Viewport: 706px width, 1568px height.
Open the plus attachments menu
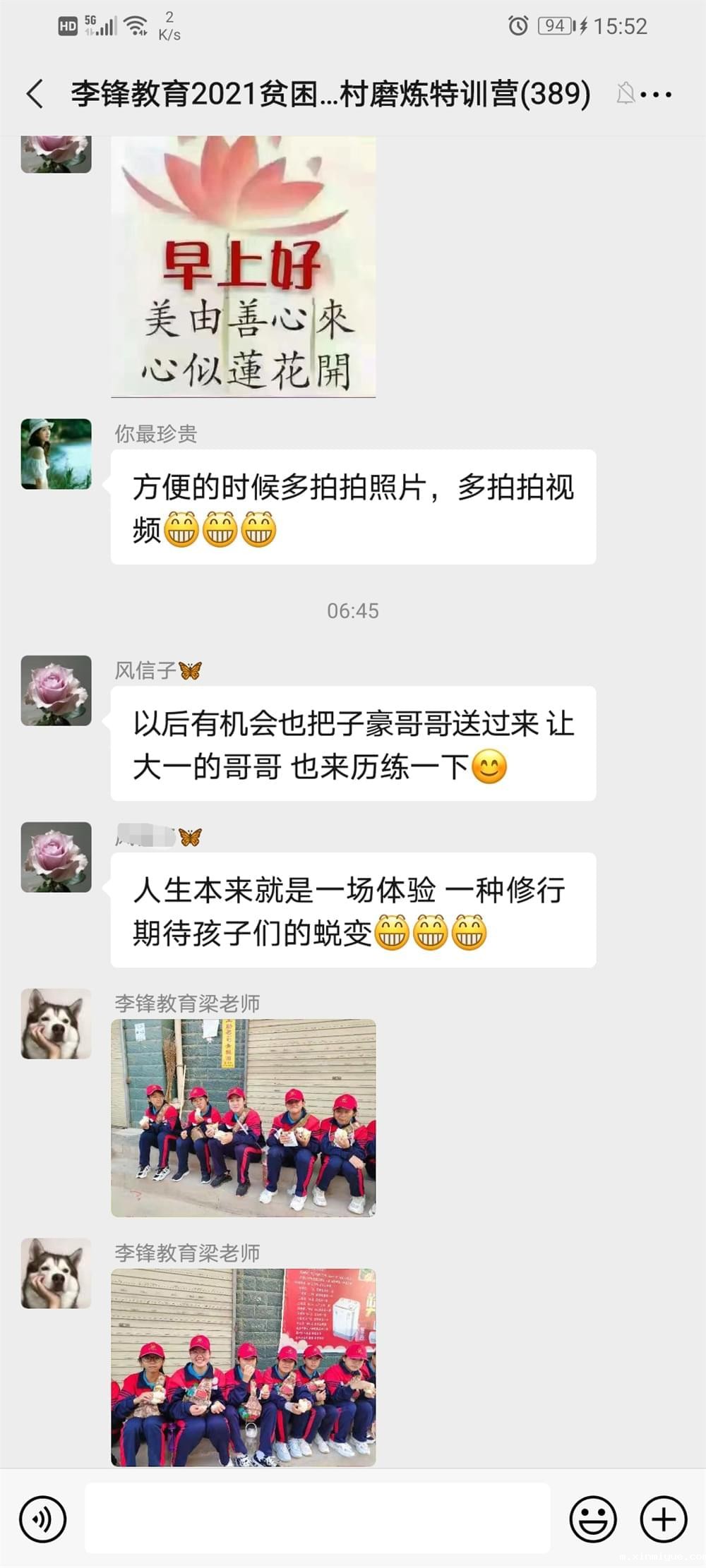pyautogui.click(x=663, y=1519)
